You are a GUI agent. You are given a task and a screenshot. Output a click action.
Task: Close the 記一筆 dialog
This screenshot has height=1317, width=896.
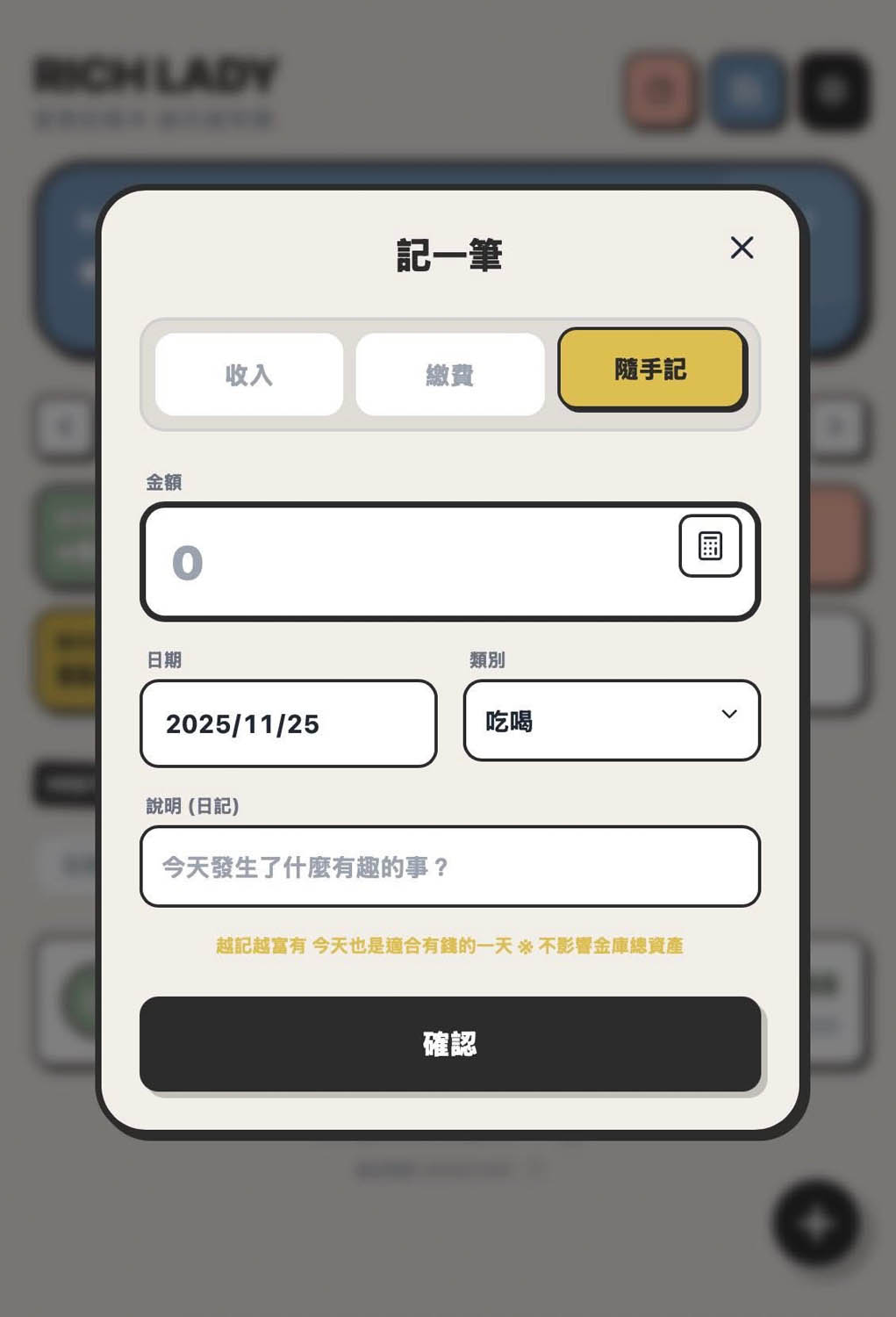742,248
